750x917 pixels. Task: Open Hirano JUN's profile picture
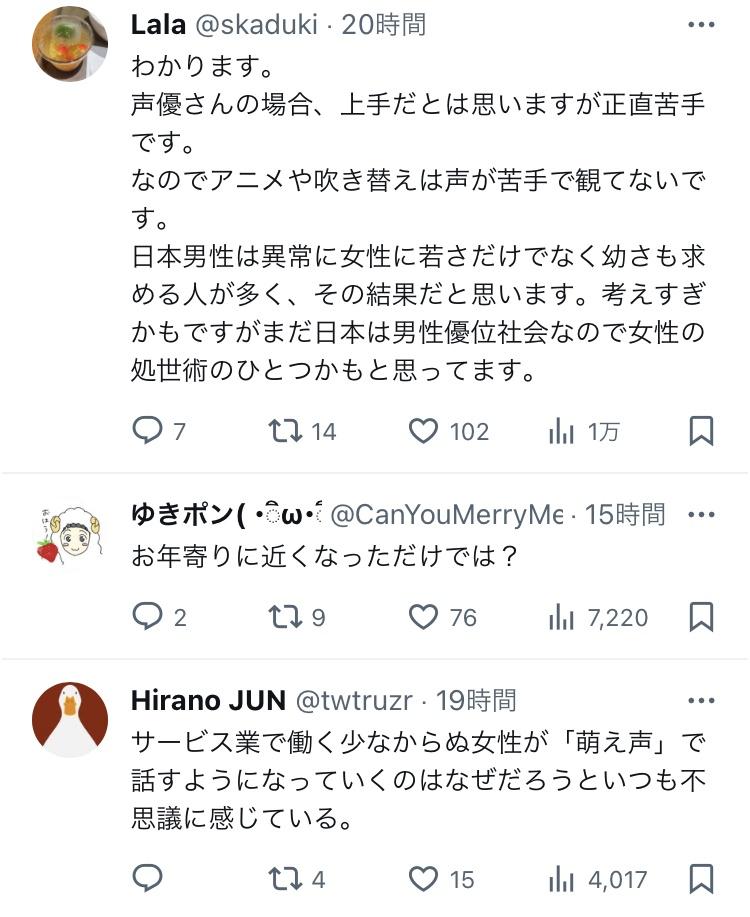(70, 721)
